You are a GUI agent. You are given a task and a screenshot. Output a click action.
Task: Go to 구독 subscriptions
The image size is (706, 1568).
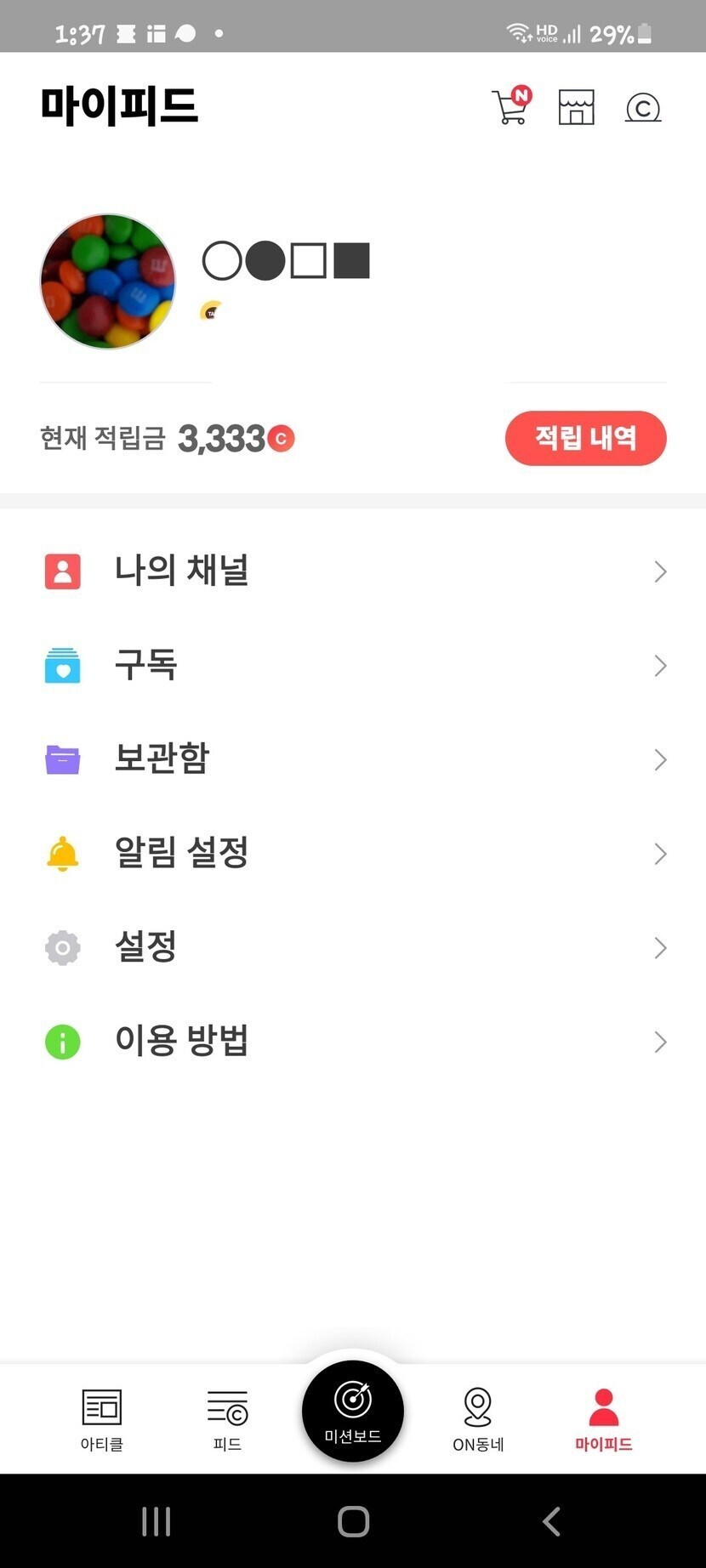[353, 665]
